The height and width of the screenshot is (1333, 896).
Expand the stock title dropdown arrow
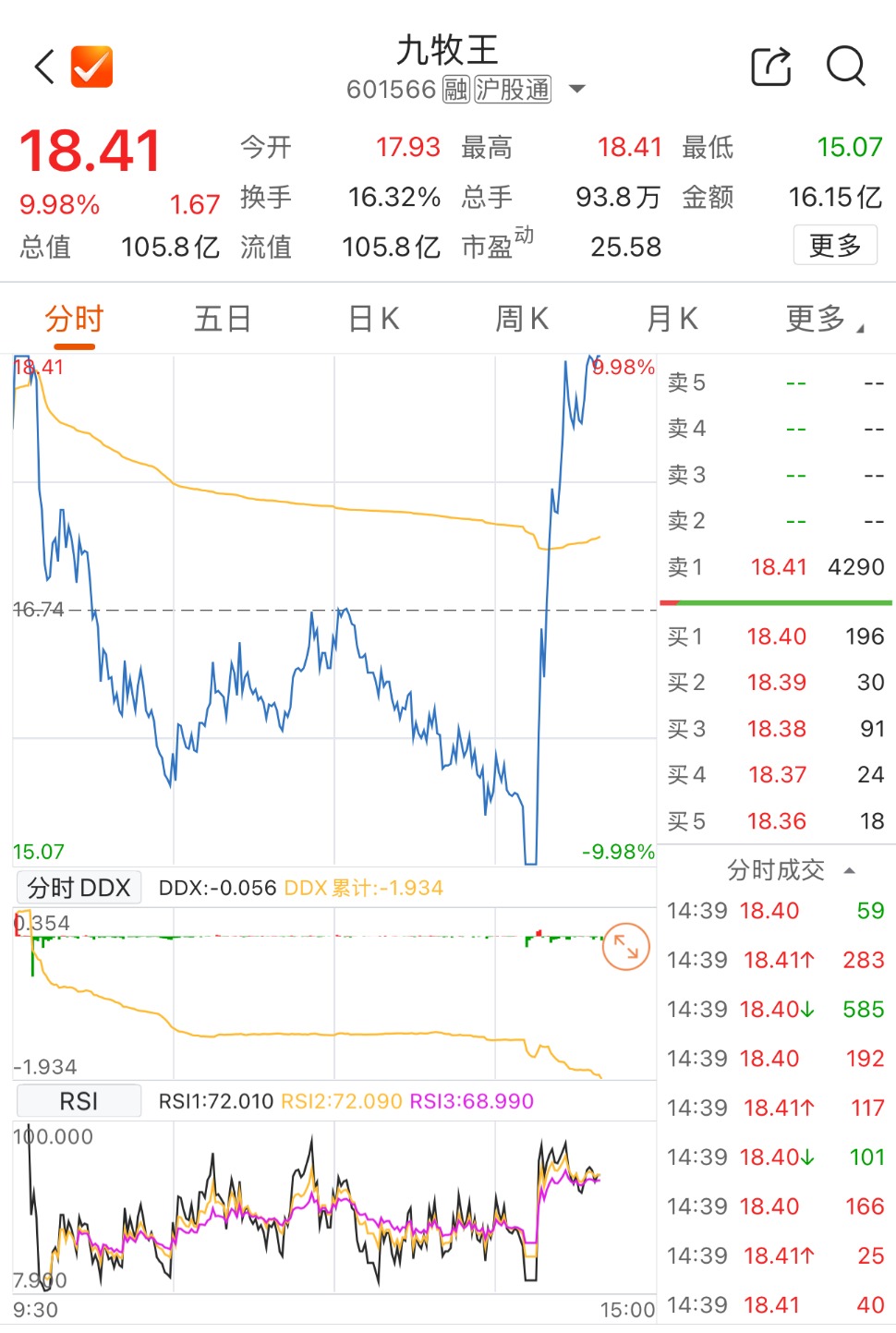[577, 89]
